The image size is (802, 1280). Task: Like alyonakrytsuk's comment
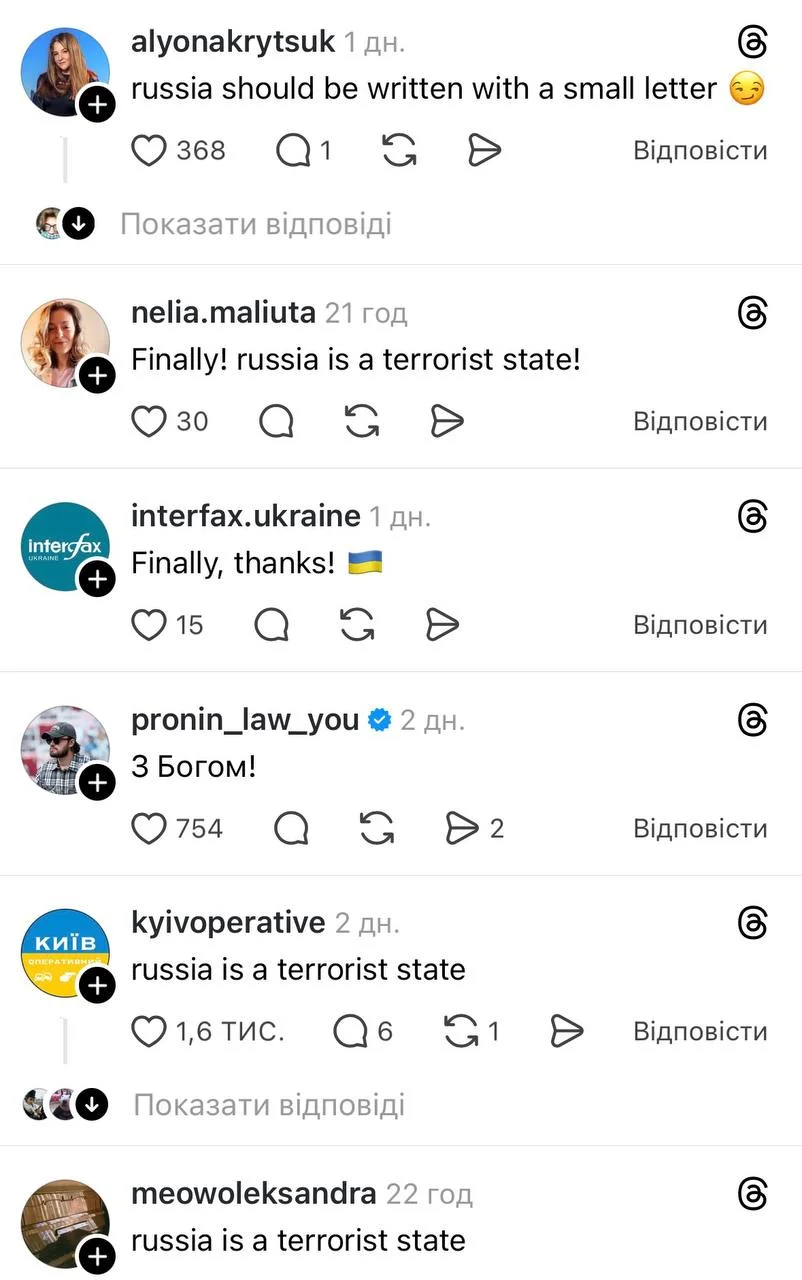tap(150, 151)
